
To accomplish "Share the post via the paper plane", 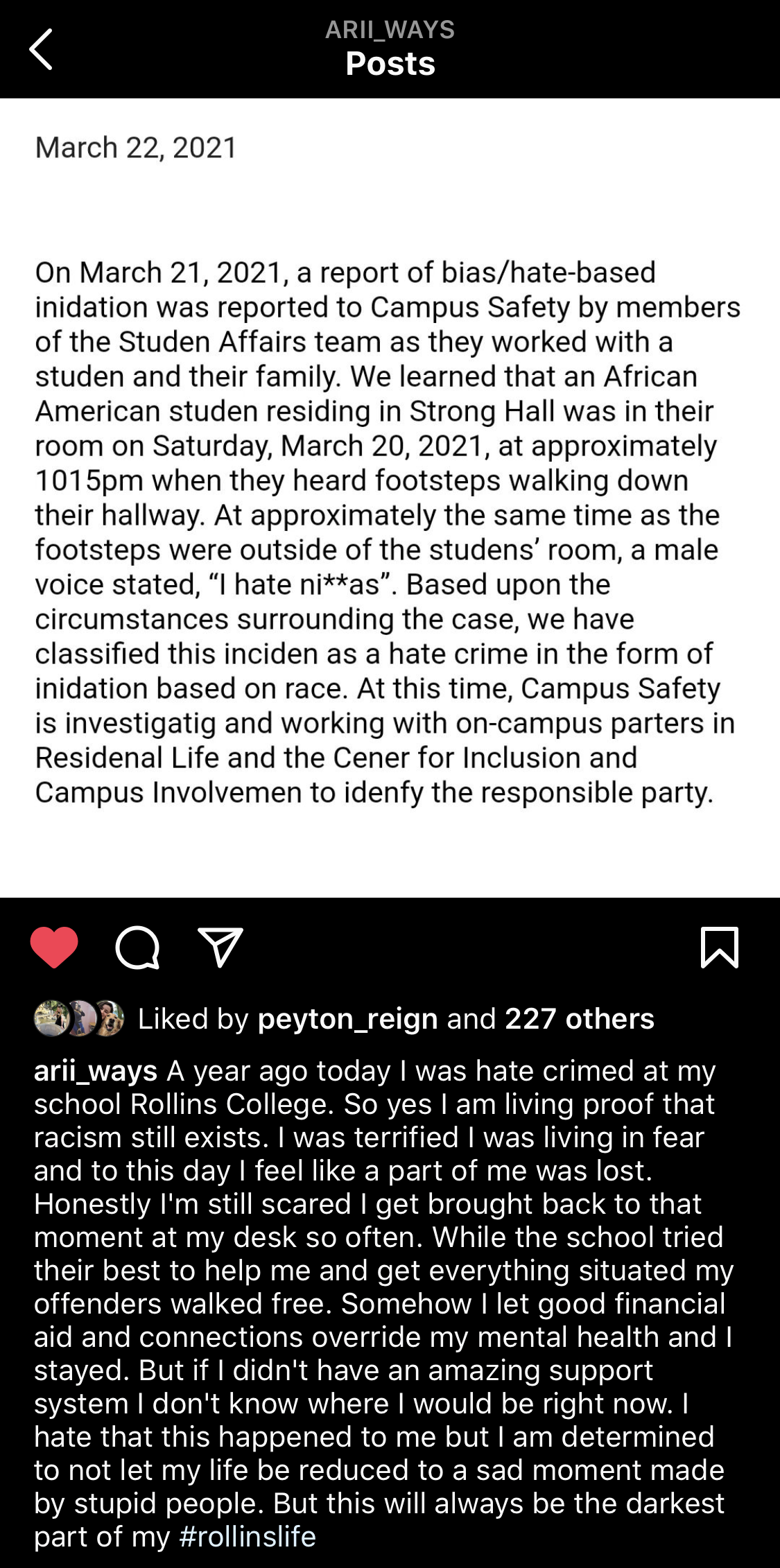I will pos(220,947).
